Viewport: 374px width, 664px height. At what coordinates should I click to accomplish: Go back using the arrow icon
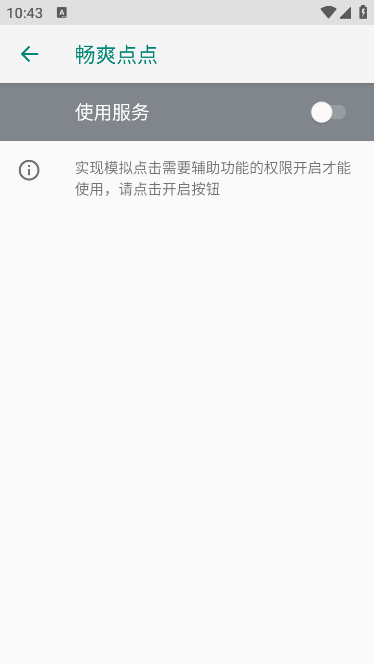click(x=29, y=54)
